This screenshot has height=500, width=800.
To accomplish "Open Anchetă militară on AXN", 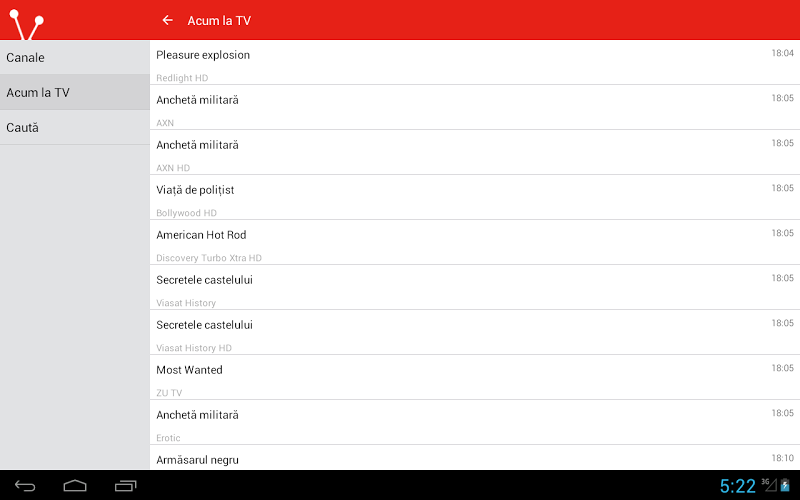I will tap(474, 108).
